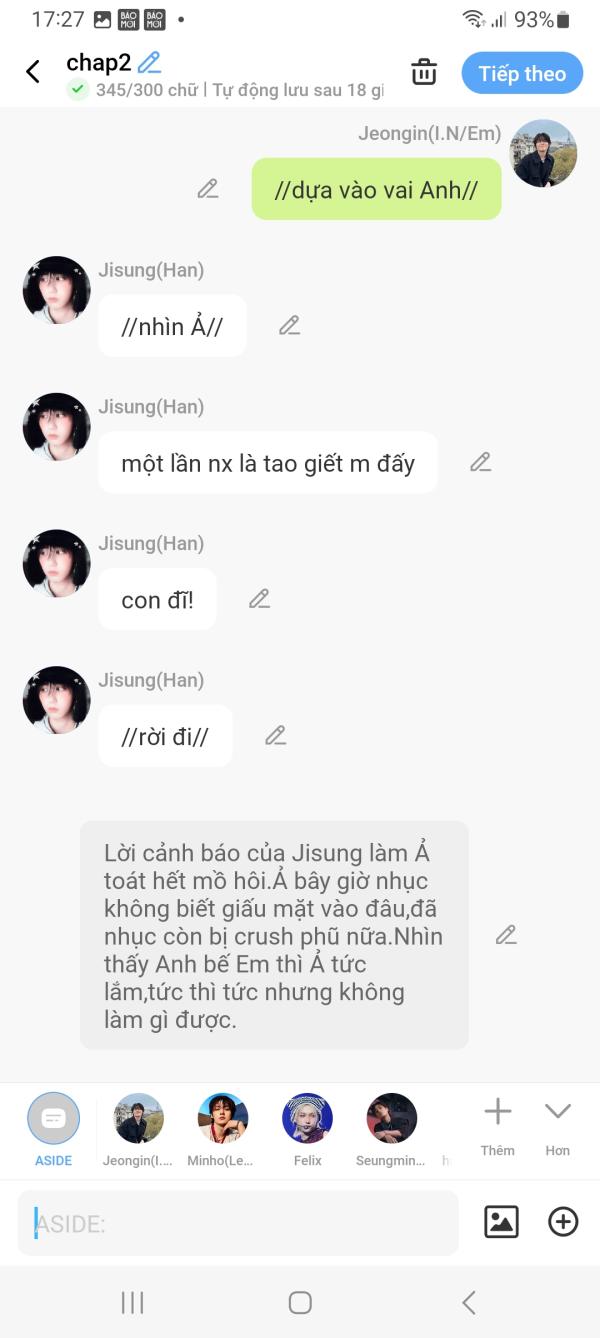Edit the message "con đĩ!"

[260, 599]
